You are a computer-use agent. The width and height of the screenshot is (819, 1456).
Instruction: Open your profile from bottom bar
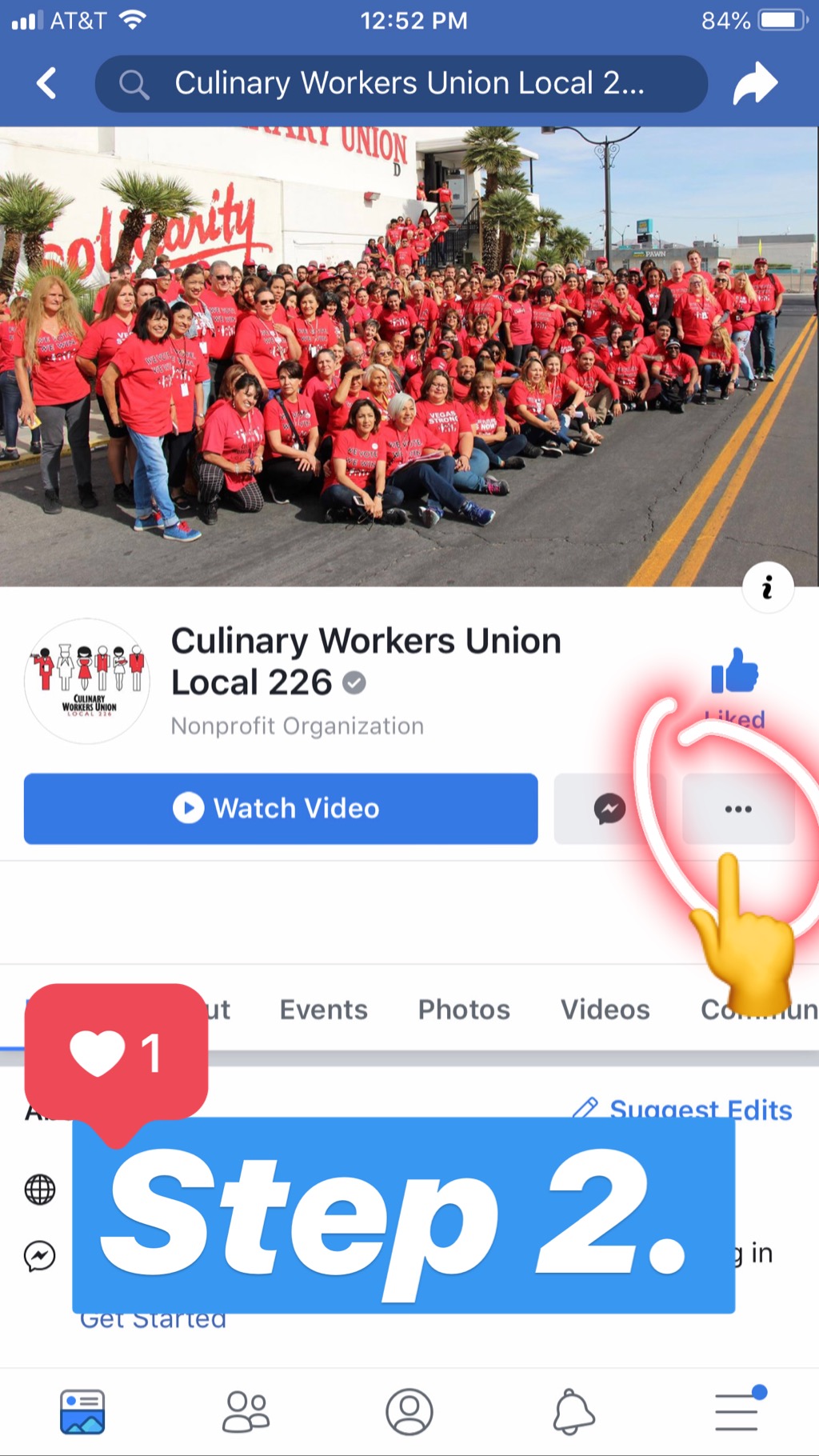point(409,1412)
